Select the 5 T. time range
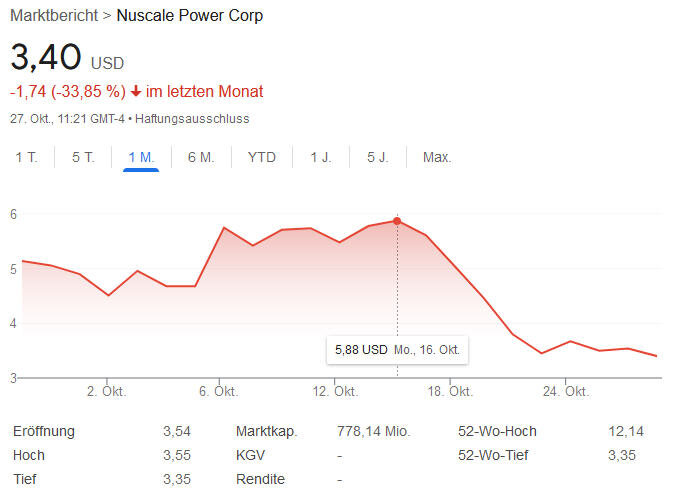 (83, 157)
